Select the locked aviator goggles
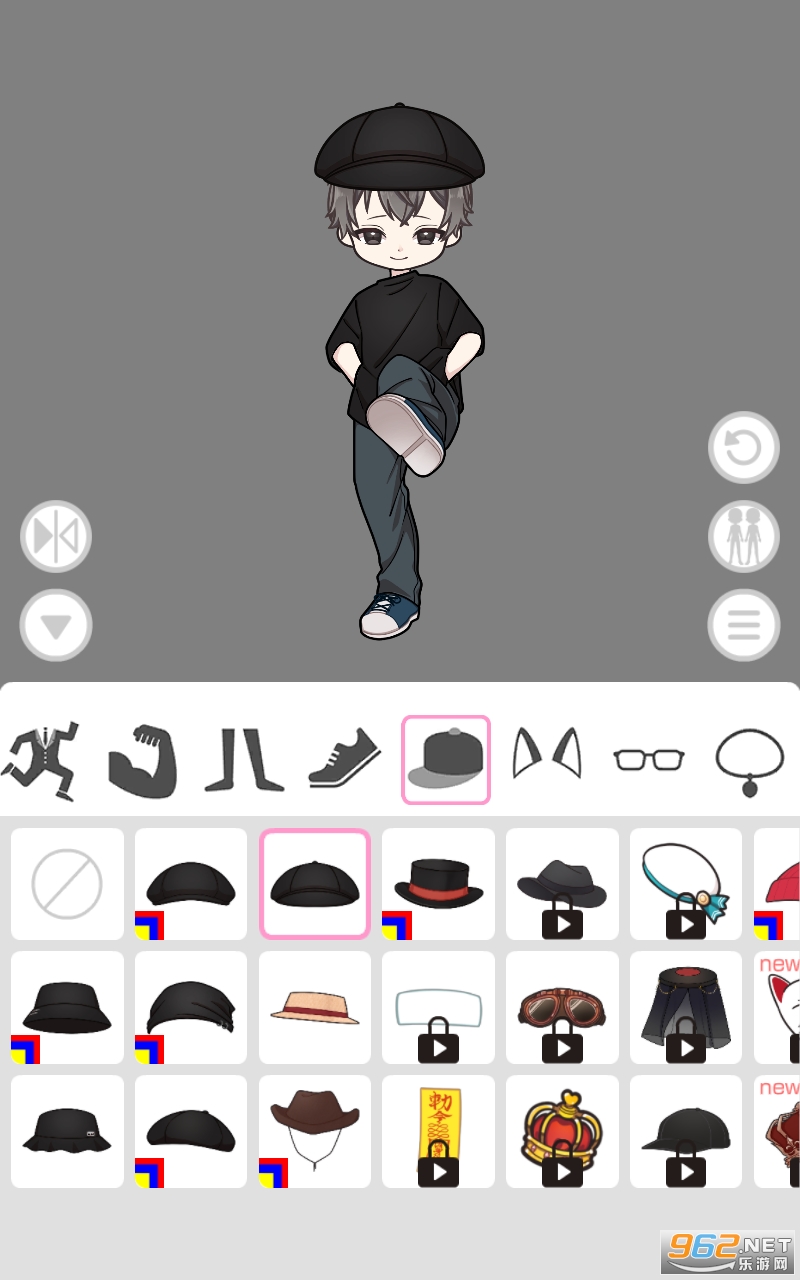Screen dimensions: 800x1280 pos(562,1007)
